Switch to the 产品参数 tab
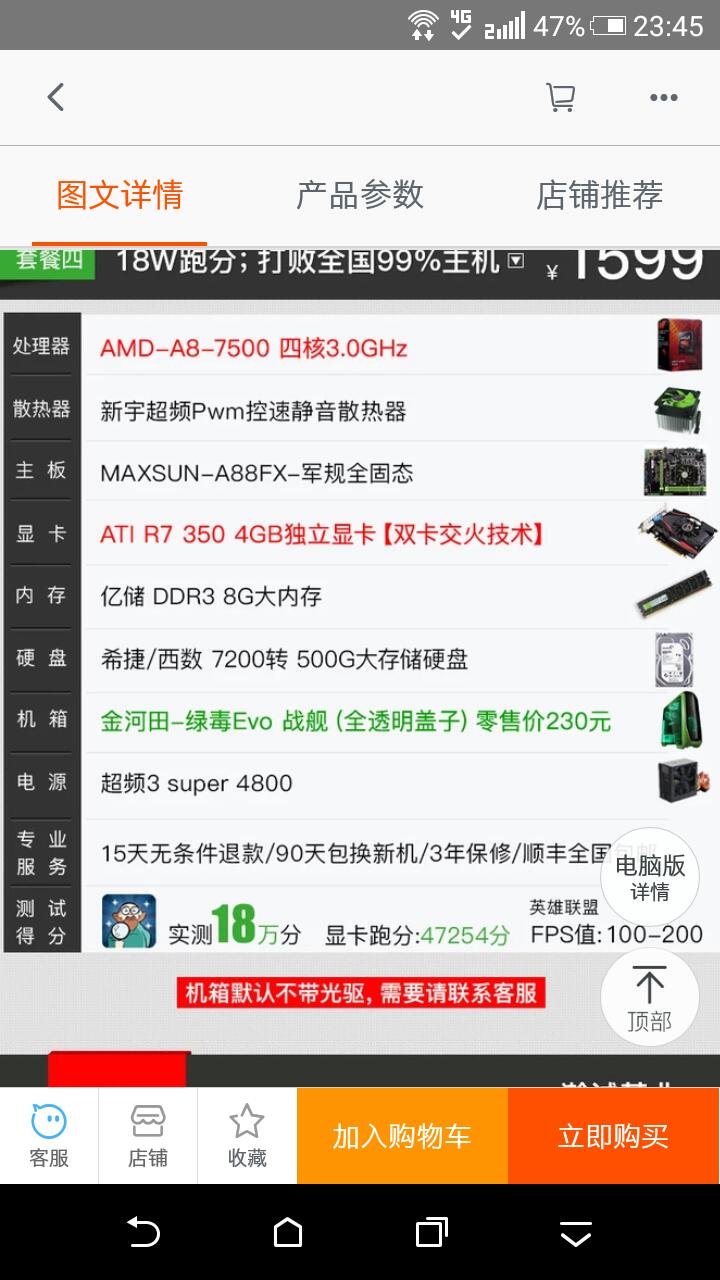The height and width of the screenshot is (1280, 720). (x=360, y=195)
